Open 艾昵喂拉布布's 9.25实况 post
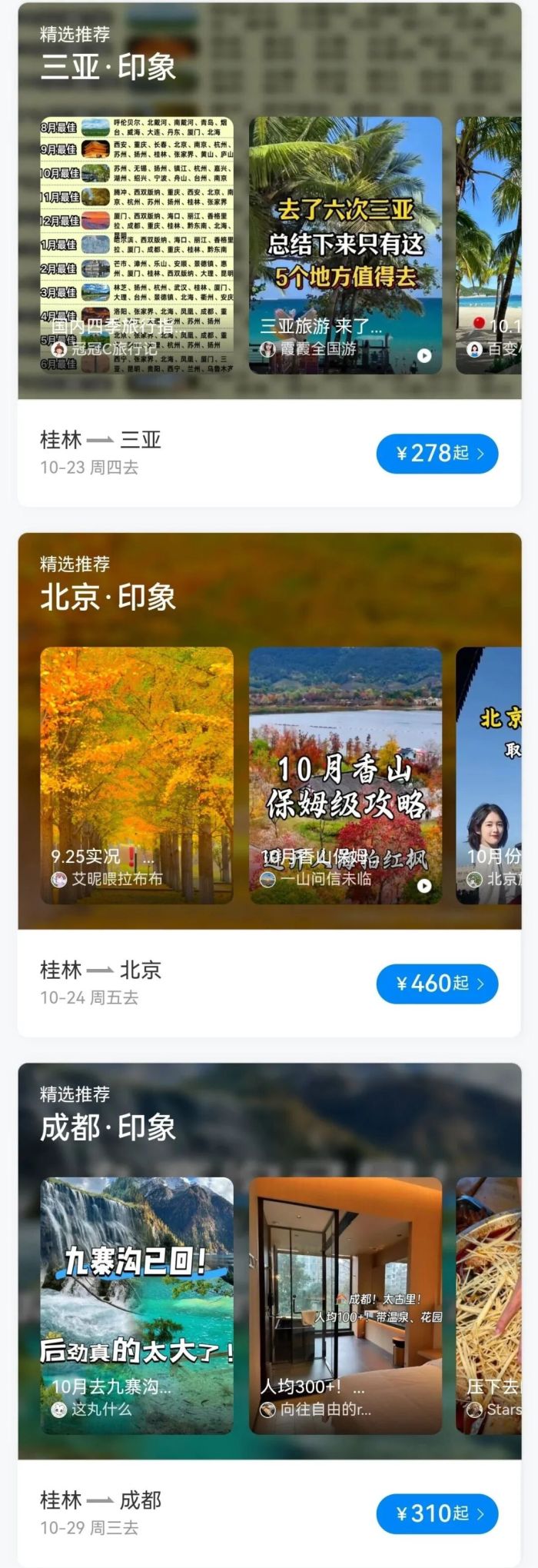Image resolution: width=538 pixels, height=1568 pixels. (137, 775)
